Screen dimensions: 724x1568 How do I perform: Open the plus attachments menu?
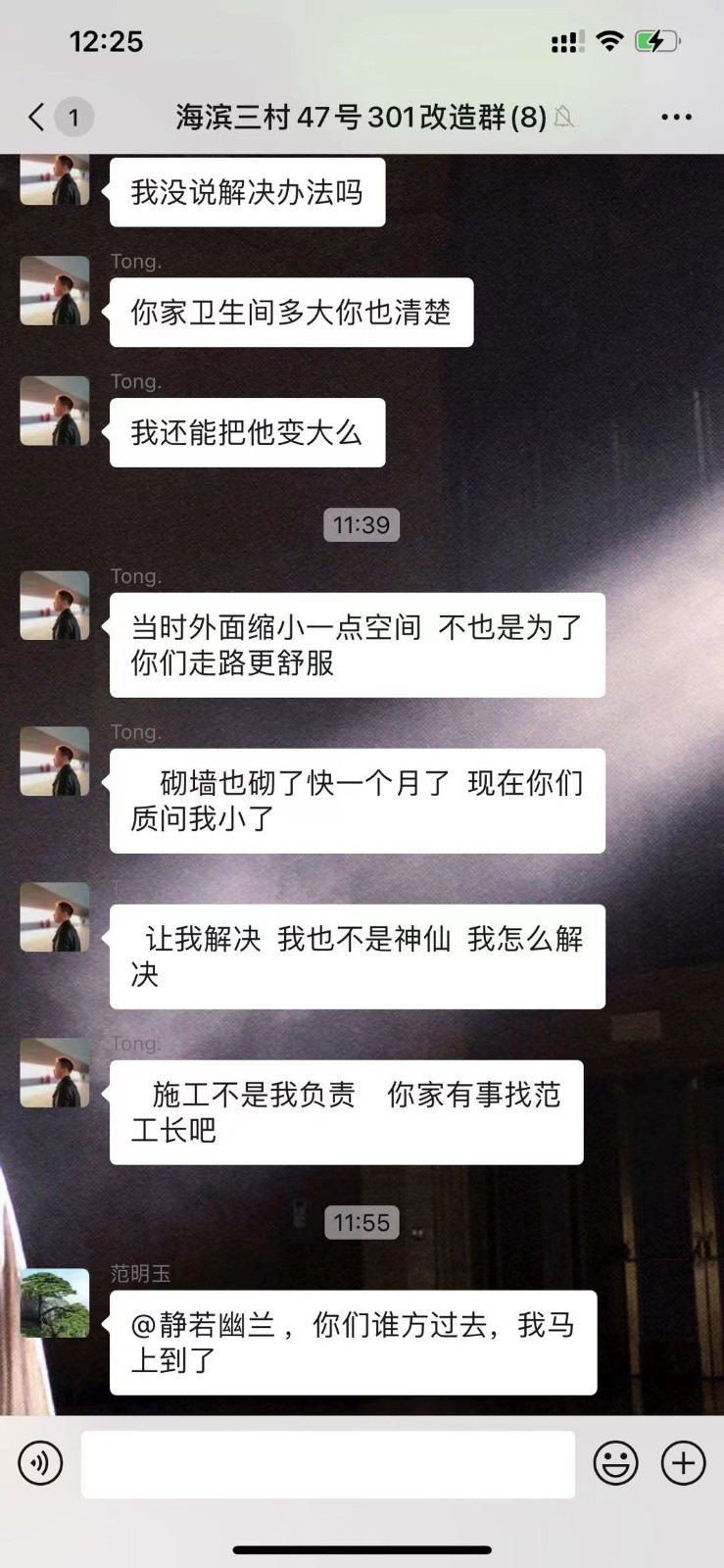tap(683, 1463)
